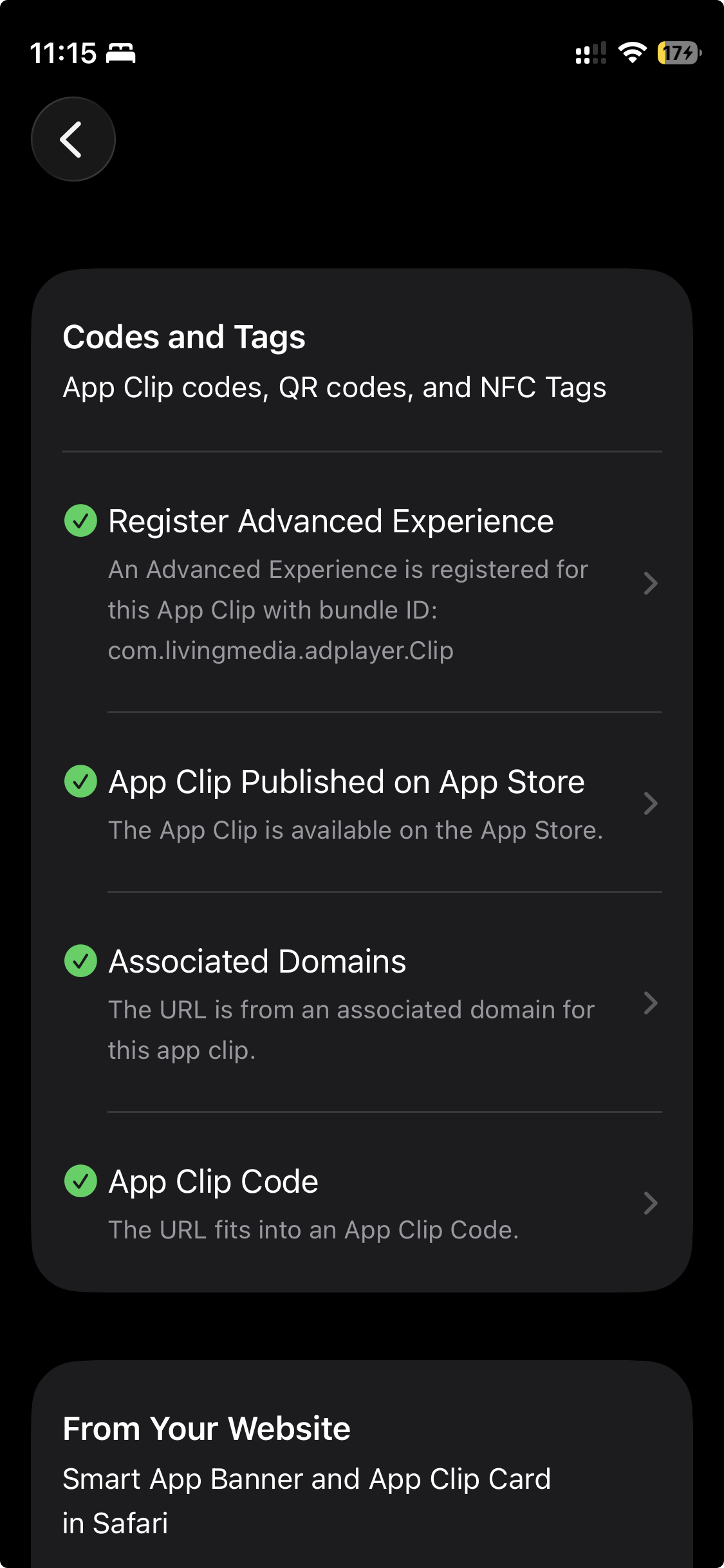This screenshot has width=724, height=1568.
Task: View Associated Domains details
Action: point(362,1002)
